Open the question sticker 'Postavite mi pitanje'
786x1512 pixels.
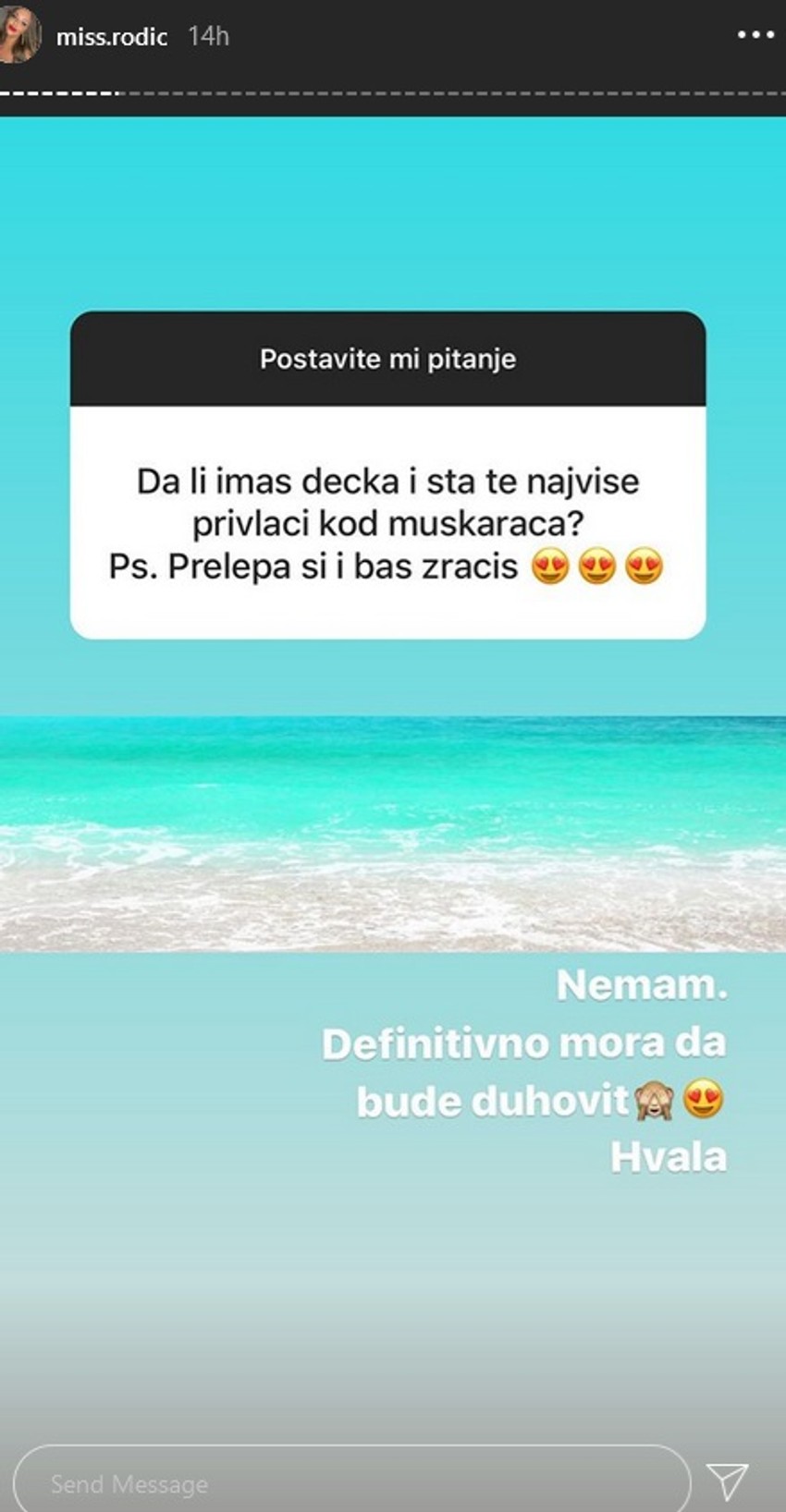(388, 471)
